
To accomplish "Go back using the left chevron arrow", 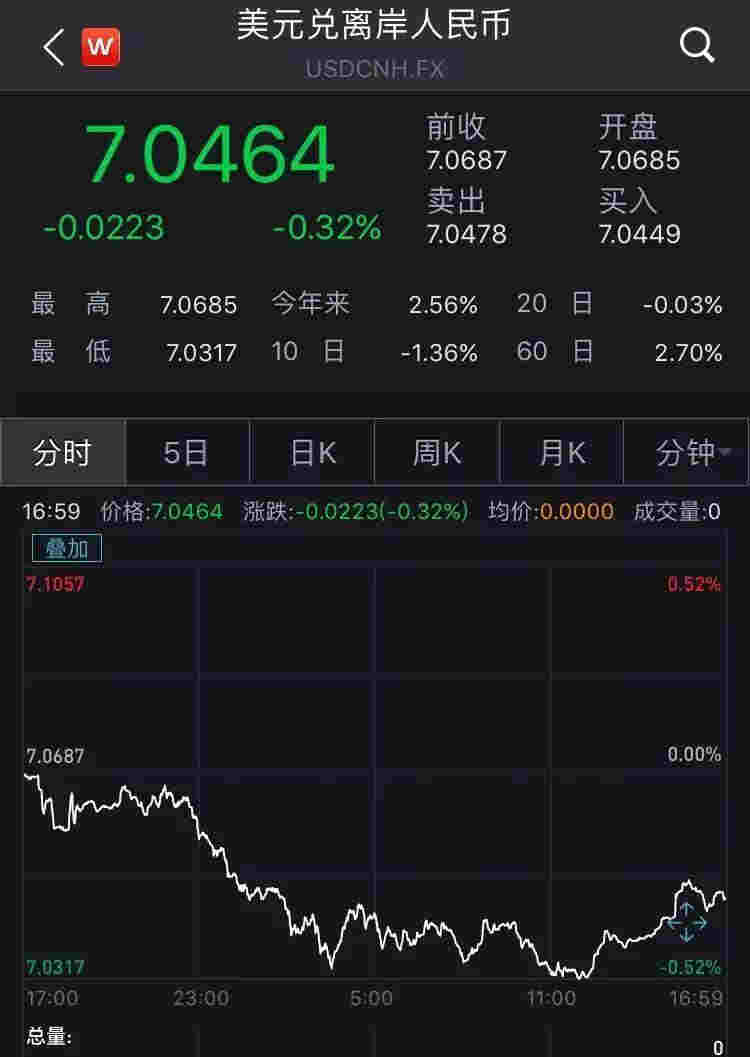I will tap(52, 47).
